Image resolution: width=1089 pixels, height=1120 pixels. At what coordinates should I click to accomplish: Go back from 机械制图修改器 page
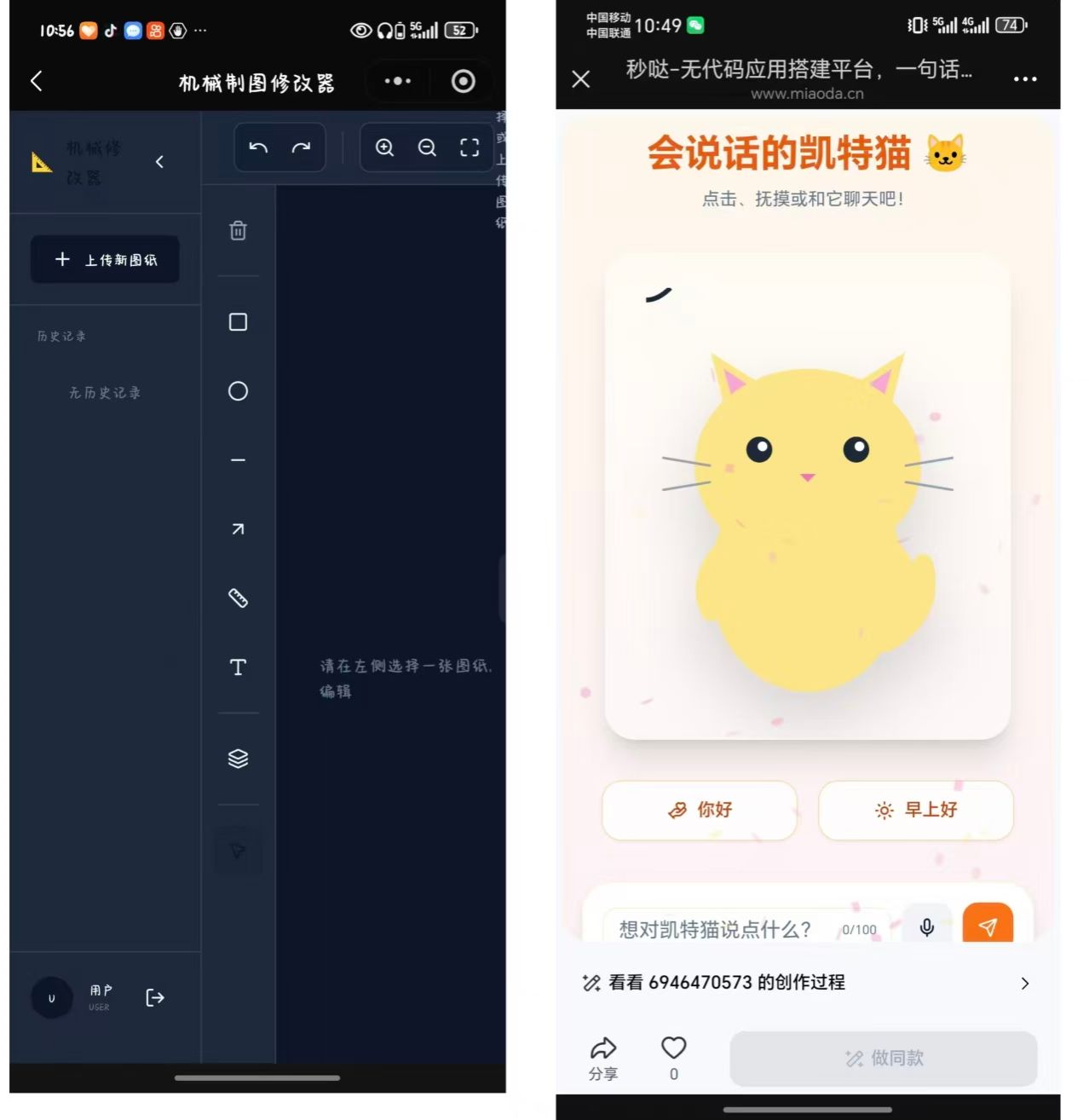click(37, 81)
